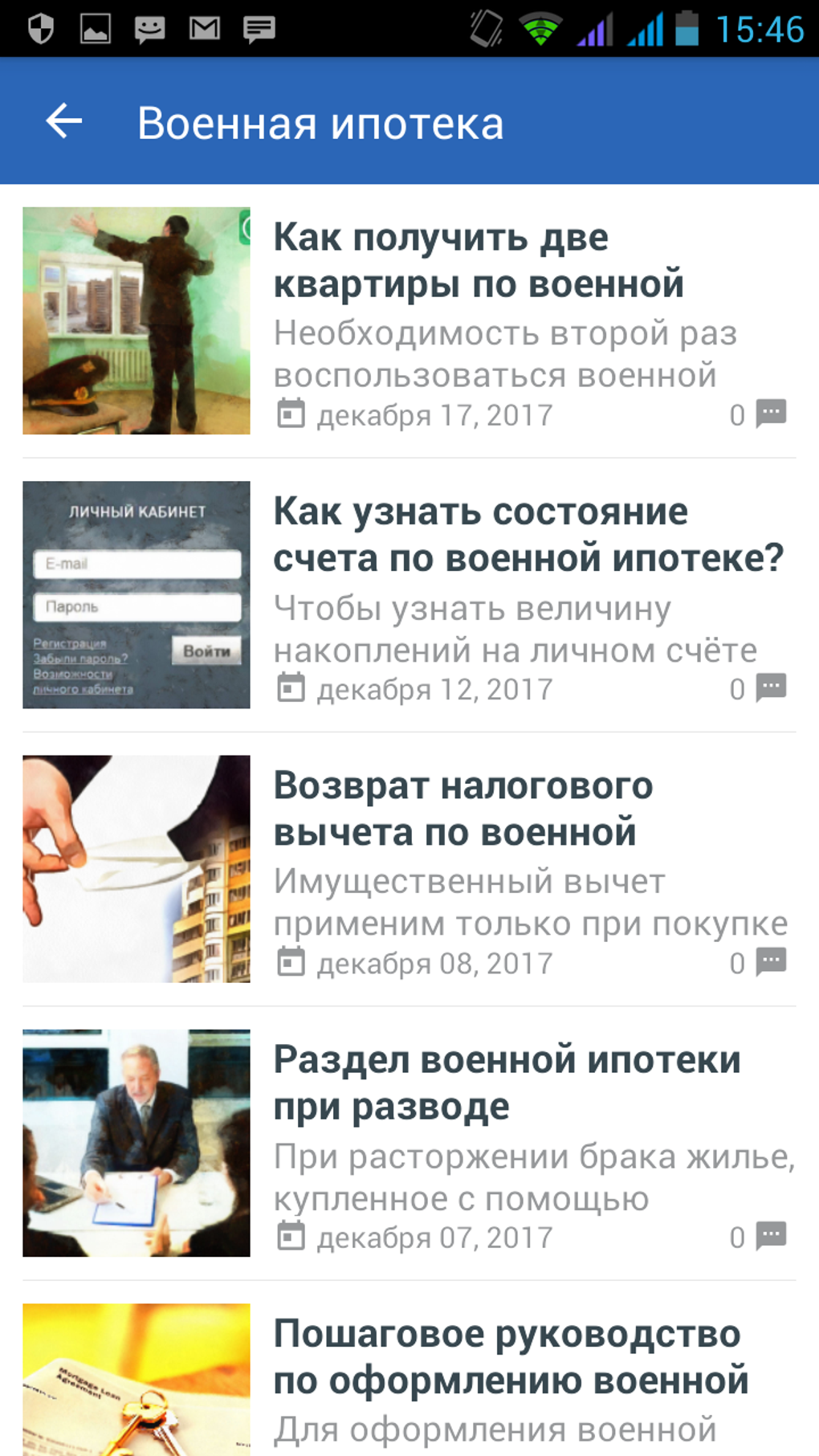View 'Пошаговое руководство по оформлению военной' article
Screen dimensions: 819x1456
(x=511, y=1357)
